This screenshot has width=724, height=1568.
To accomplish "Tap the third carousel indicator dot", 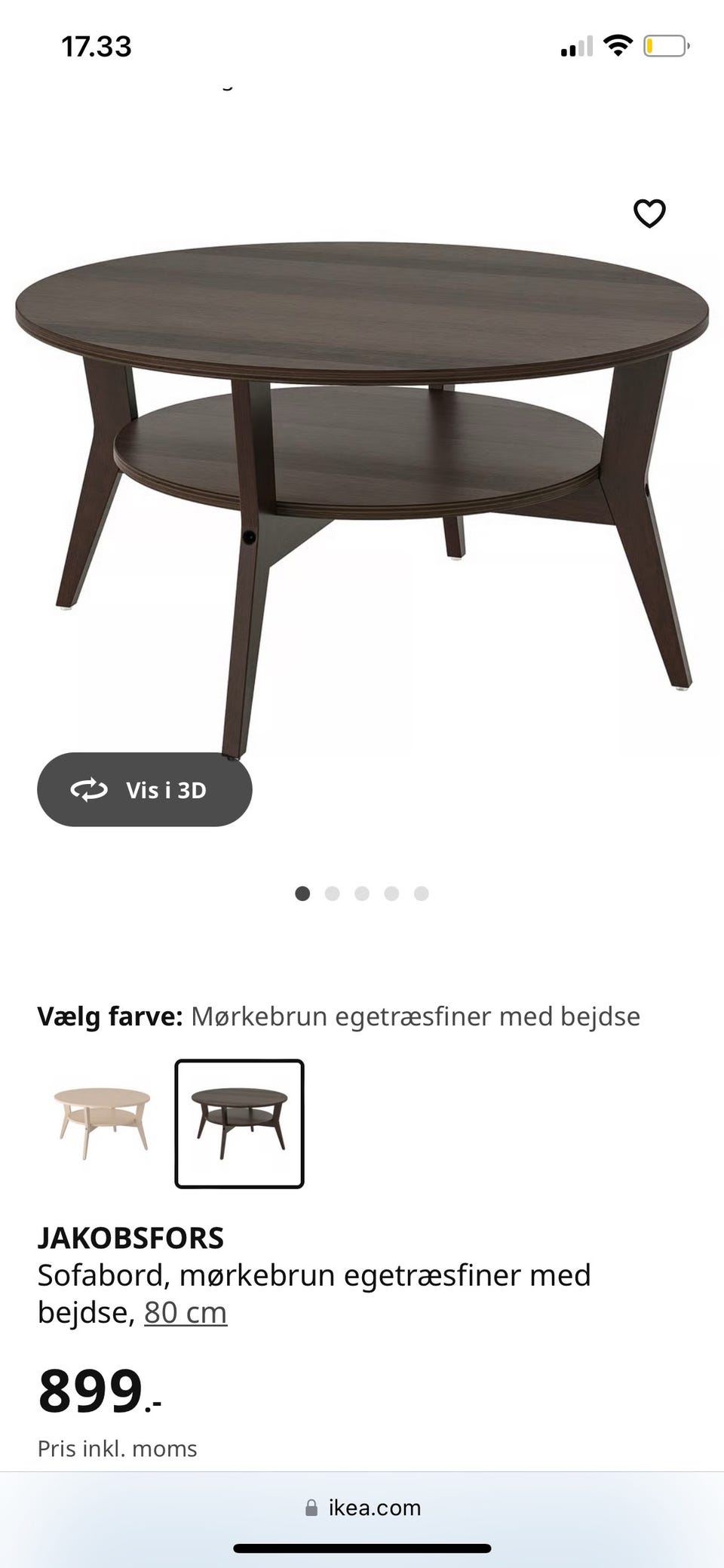I will tap(363, 893).
